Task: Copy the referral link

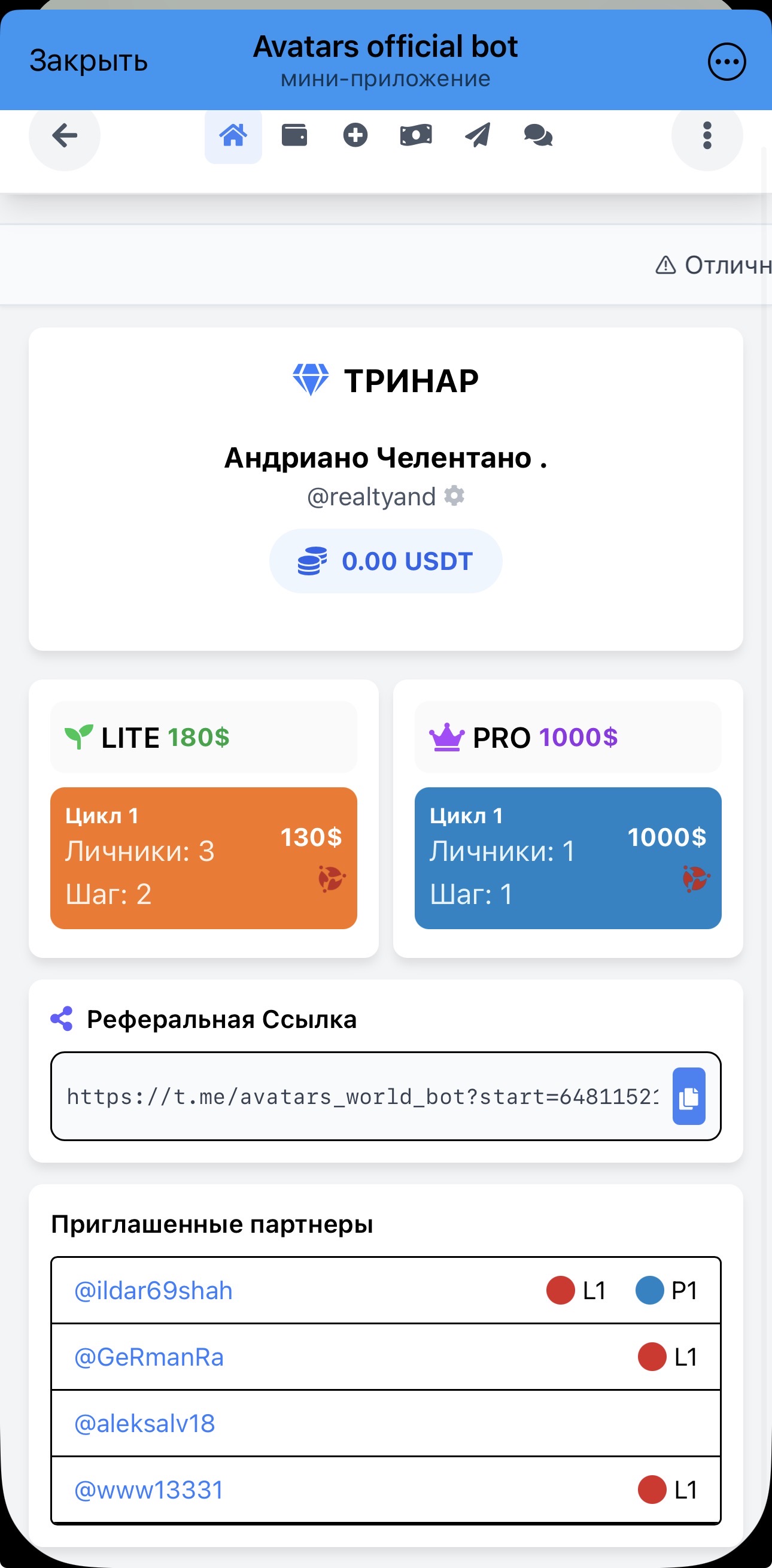Action: [689, 1096]
